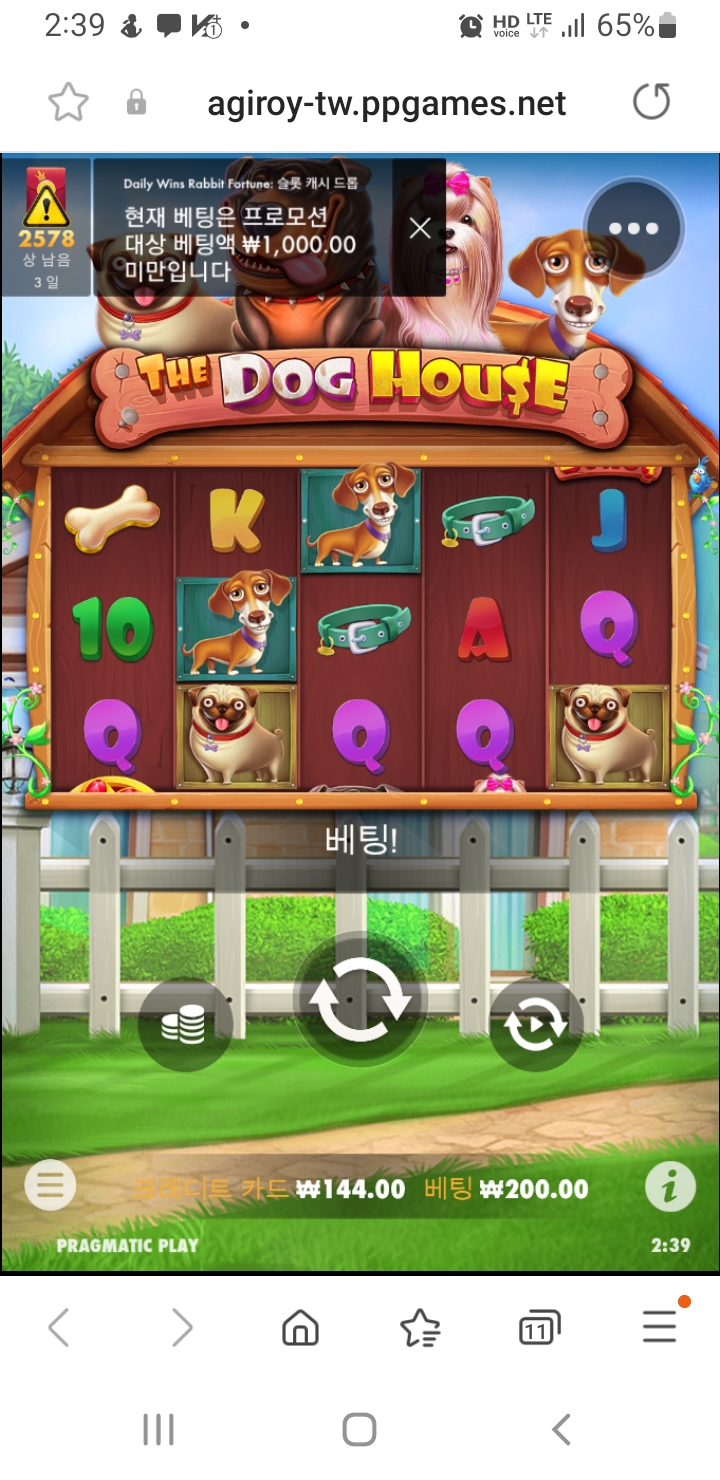Open the three-dot game menu
Screen dimensions: 720x1480
(634, 228)
